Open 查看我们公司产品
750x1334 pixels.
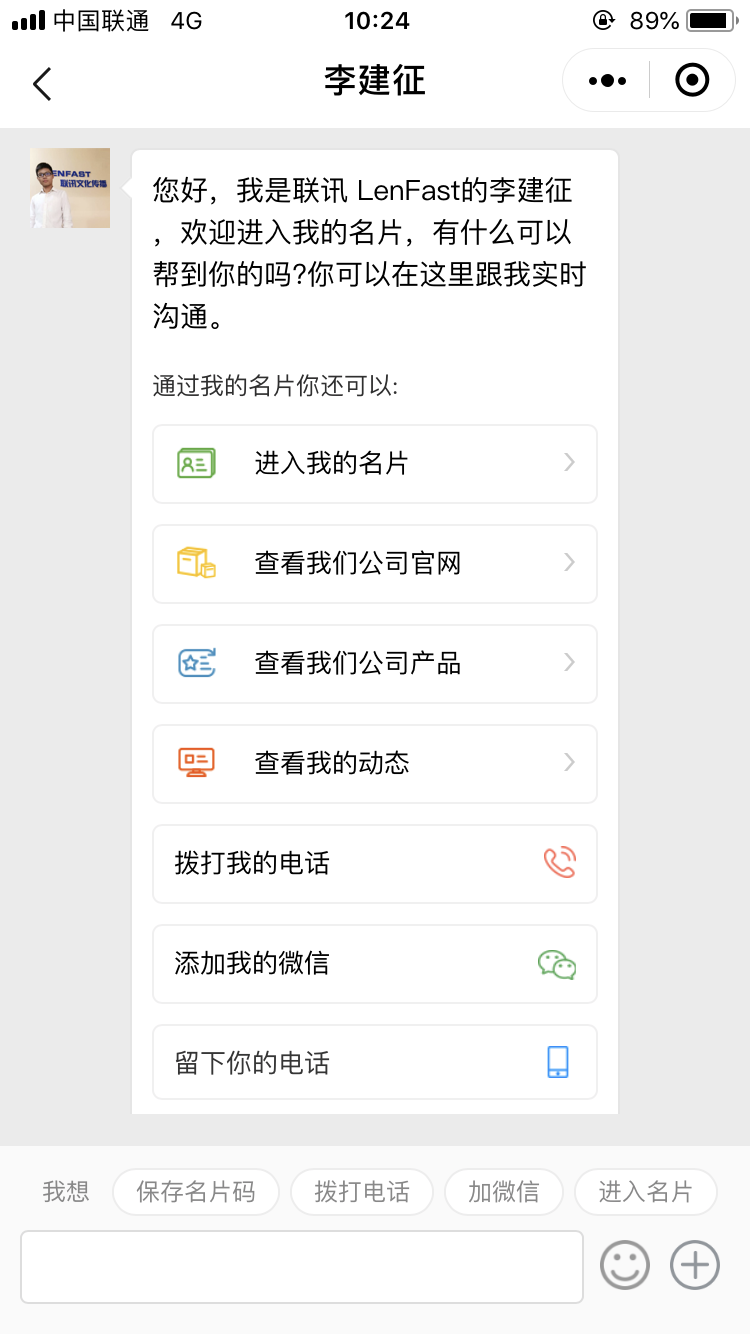point(375,664)
